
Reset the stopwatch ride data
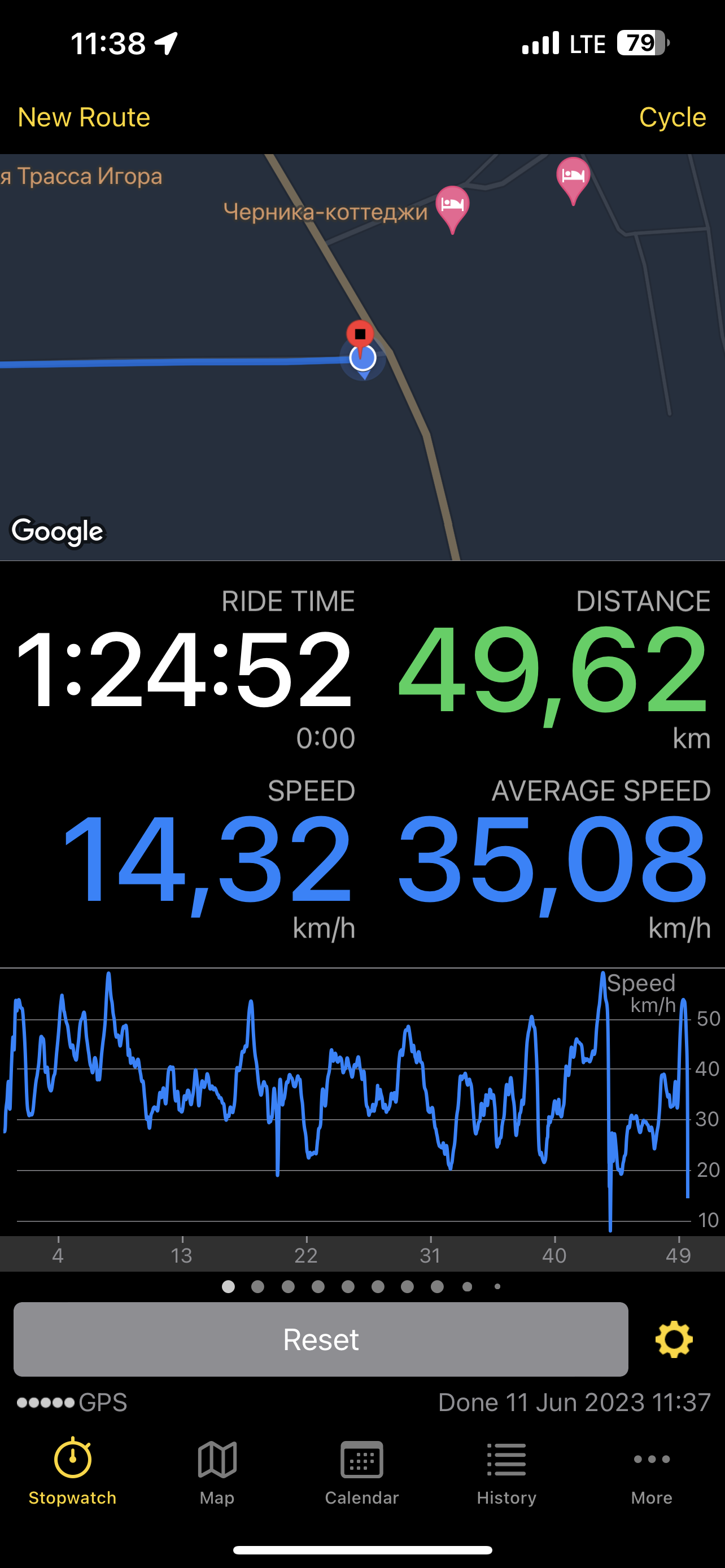click(x=321, y=1339)
